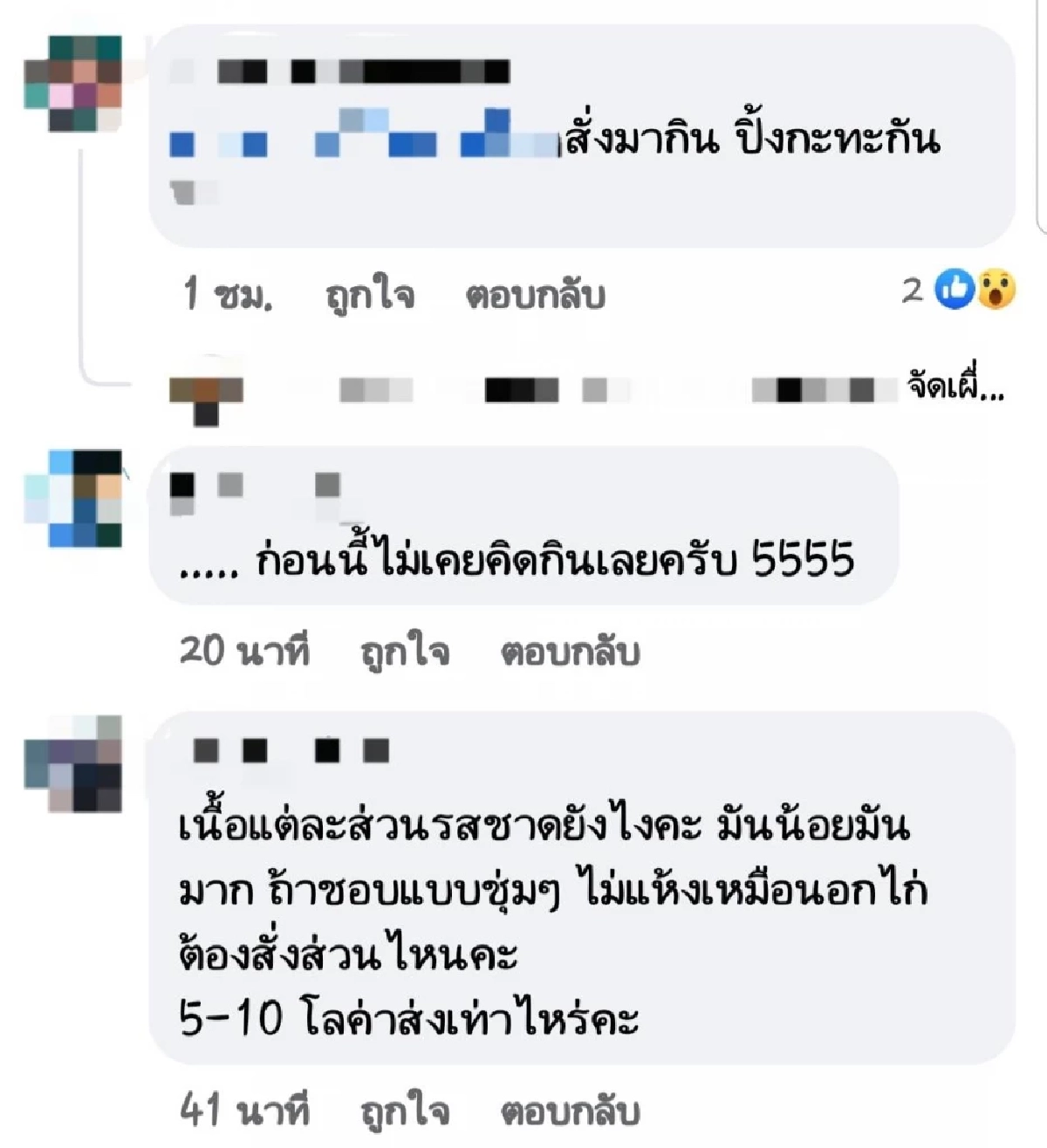1047x1148 pixels.
Task: Reply to the ก่อนนี้ไม่เคยคิดกินเลยครับ comment
Action: 570,652
